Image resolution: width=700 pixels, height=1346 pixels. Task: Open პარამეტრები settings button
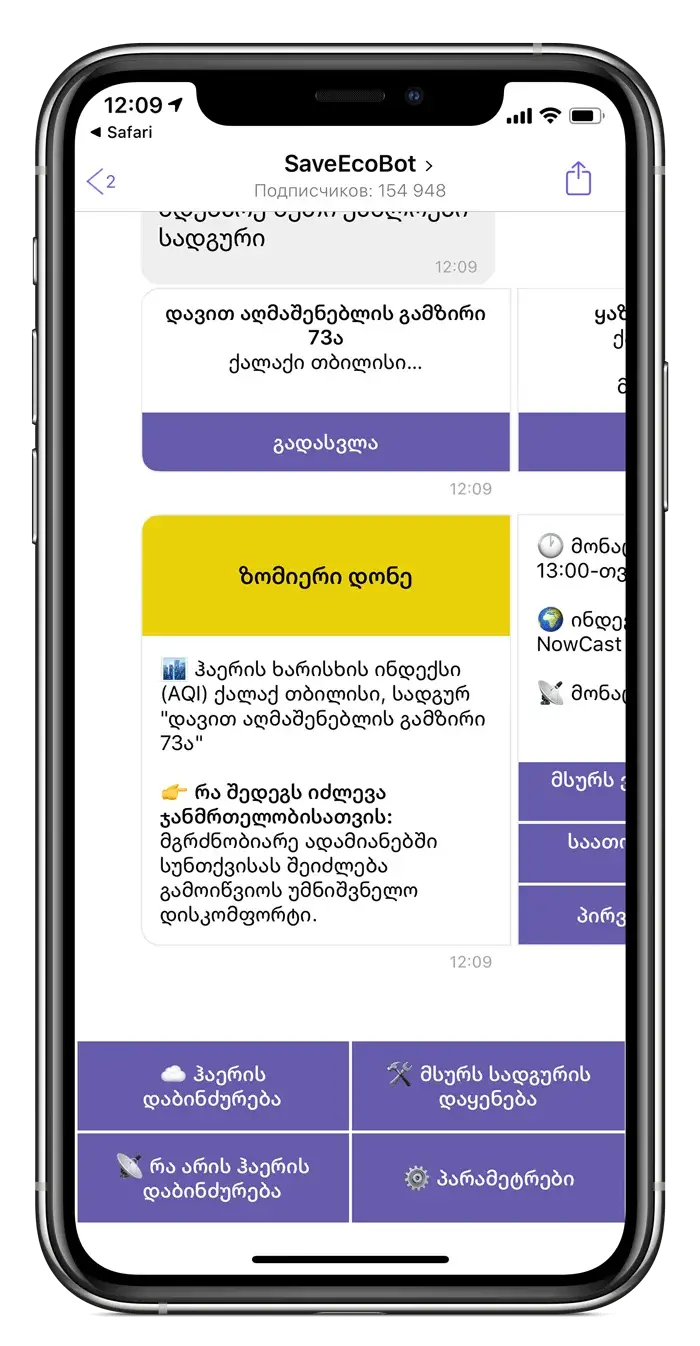(488, 1178)
